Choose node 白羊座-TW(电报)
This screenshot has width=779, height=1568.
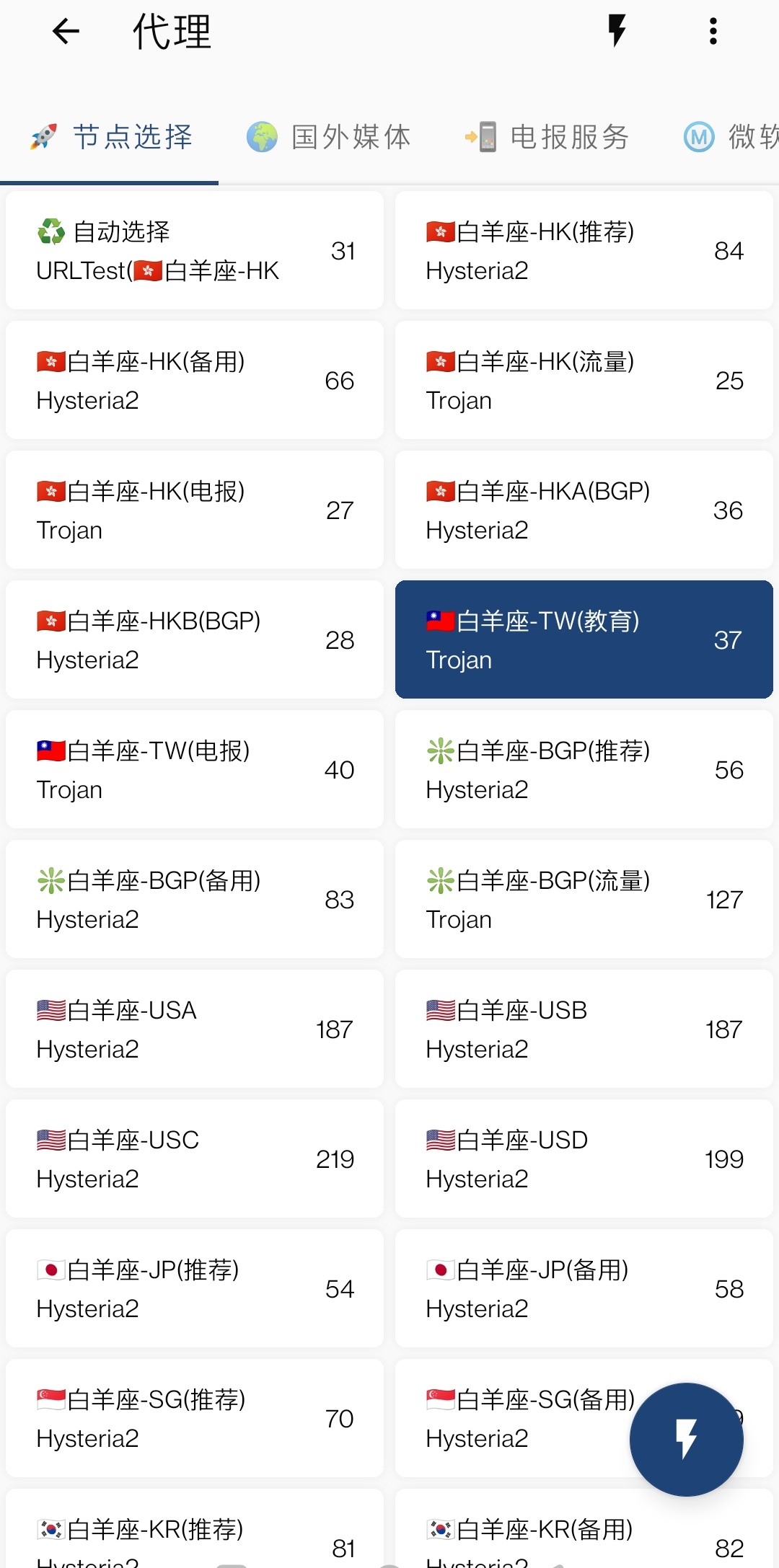click(194, 770)
